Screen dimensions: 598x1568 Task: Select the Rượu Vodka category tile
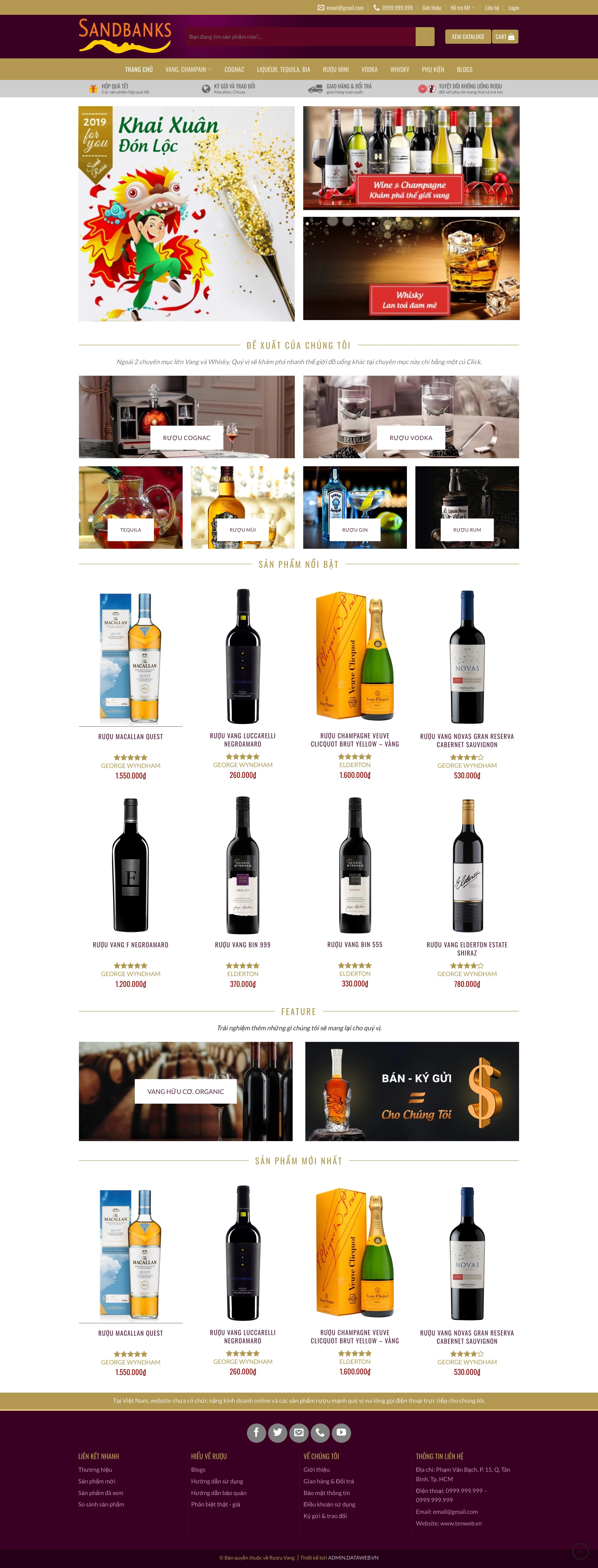pos(411,438)
